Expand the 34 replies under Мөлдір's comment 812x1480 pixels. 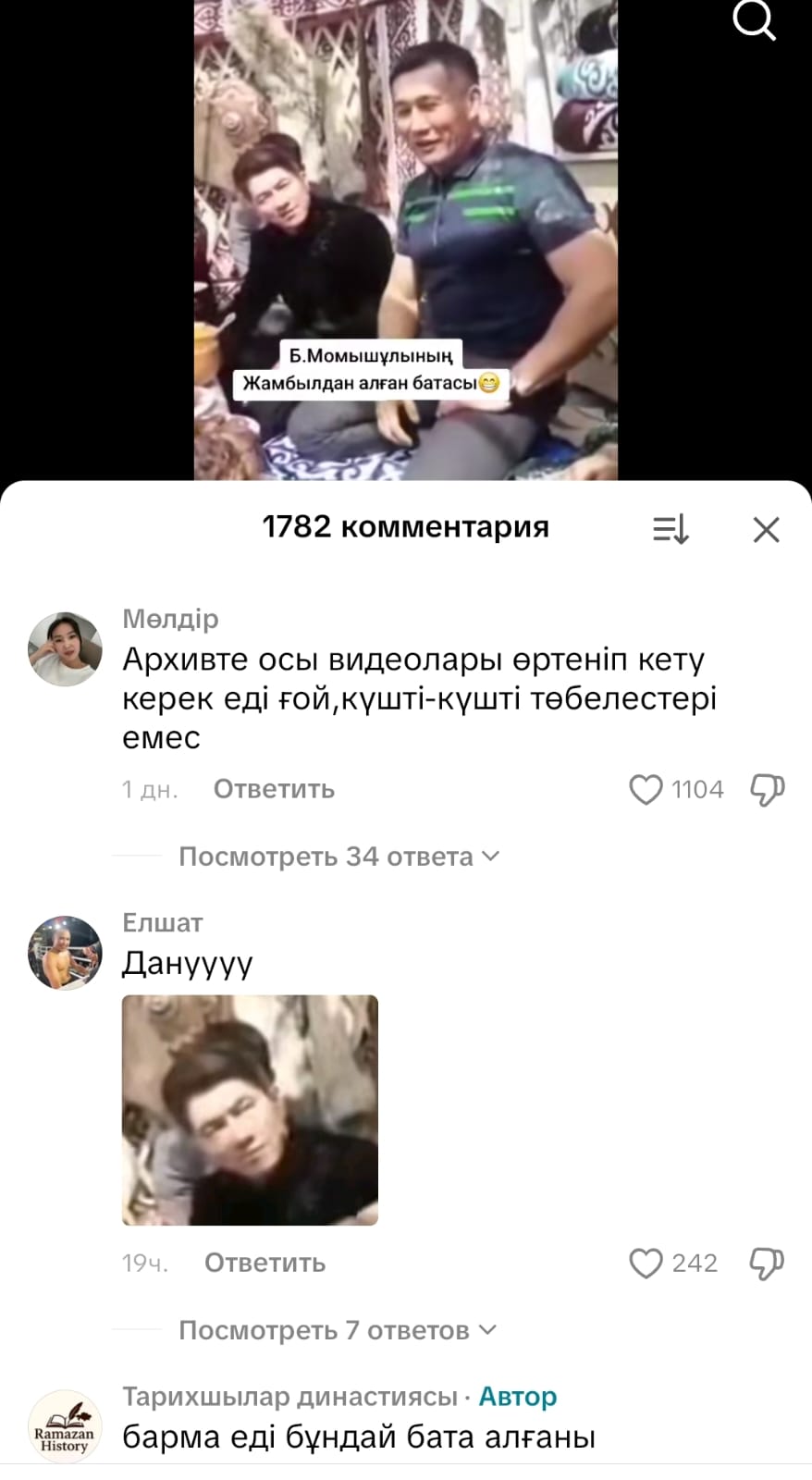338,857
